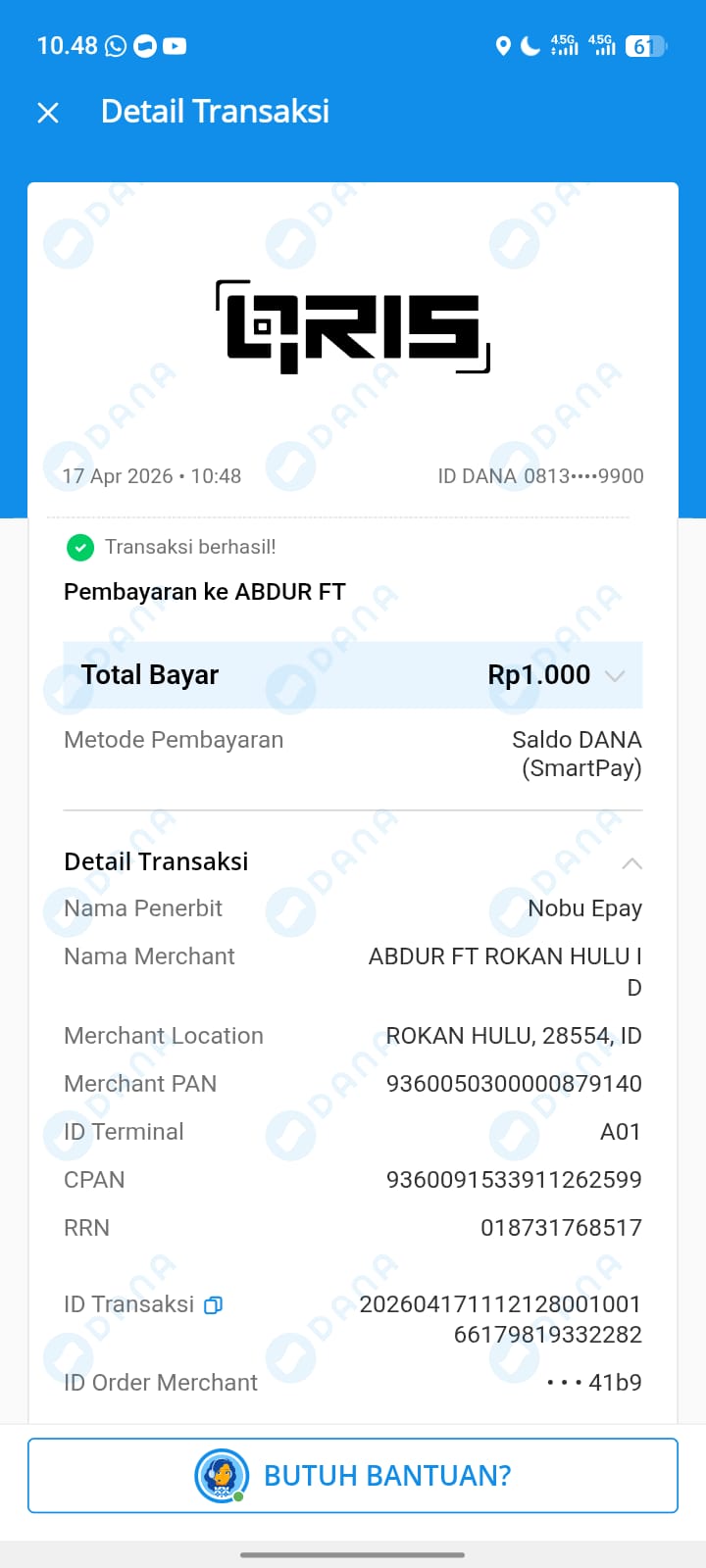706x1568 pixels.
Task: Close the Detail Transaksi screen
Action: 48,113
